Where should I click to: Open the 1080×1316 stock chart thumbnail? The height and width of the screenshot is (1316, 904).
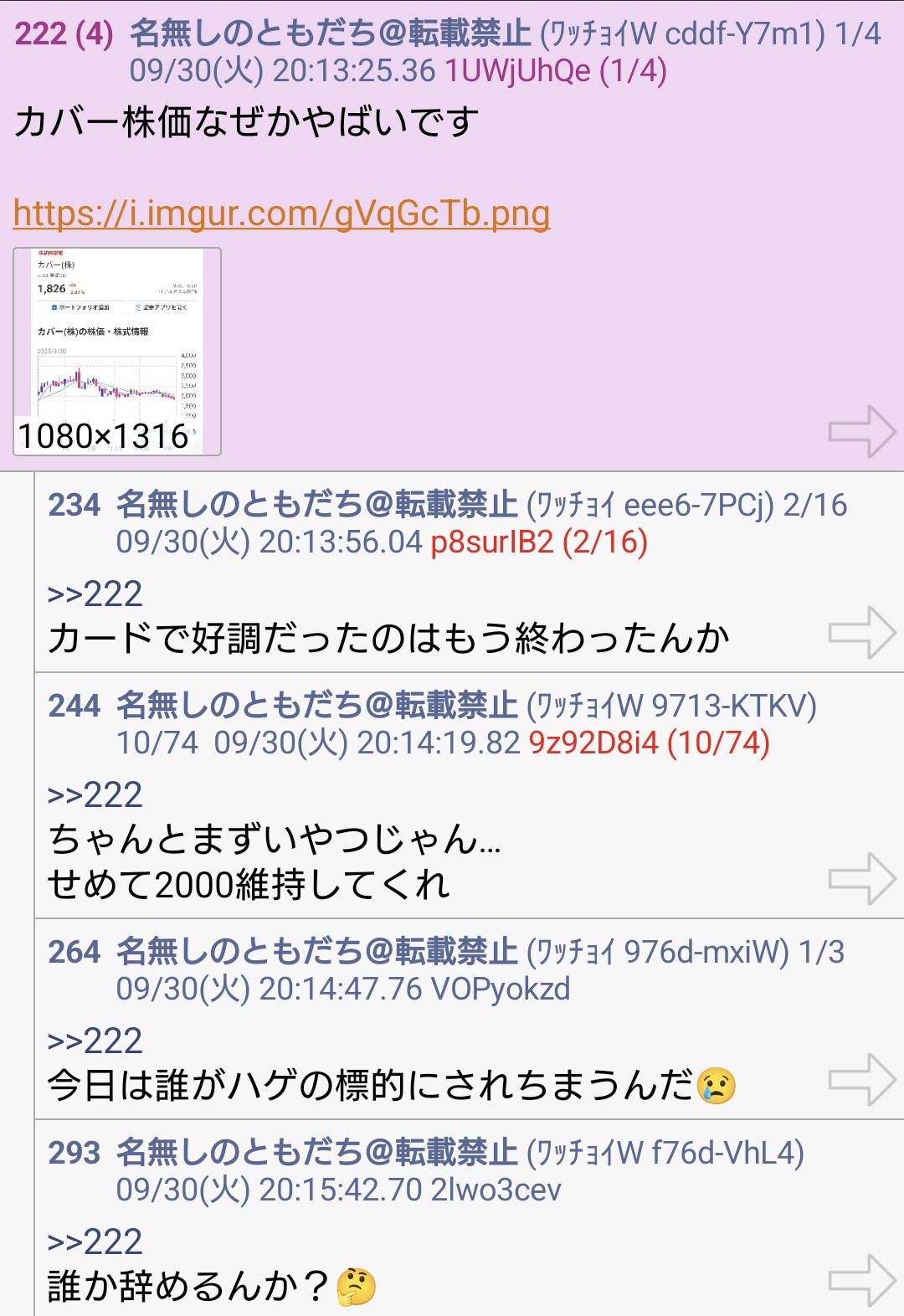(x=117, y=352)
